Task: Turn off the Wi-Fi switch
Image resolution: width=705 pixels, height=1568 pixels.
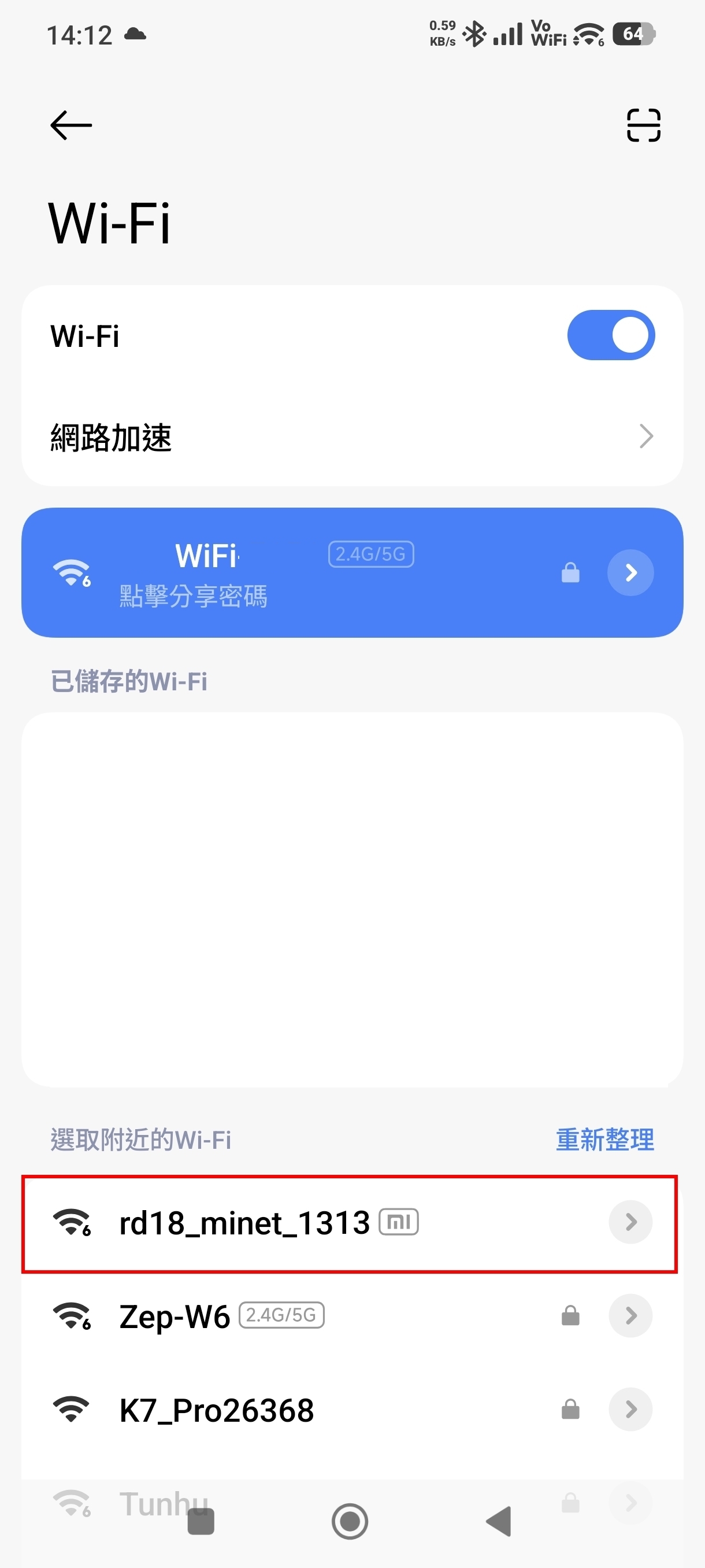Action: pyautogui.click(x=610, y=335)
